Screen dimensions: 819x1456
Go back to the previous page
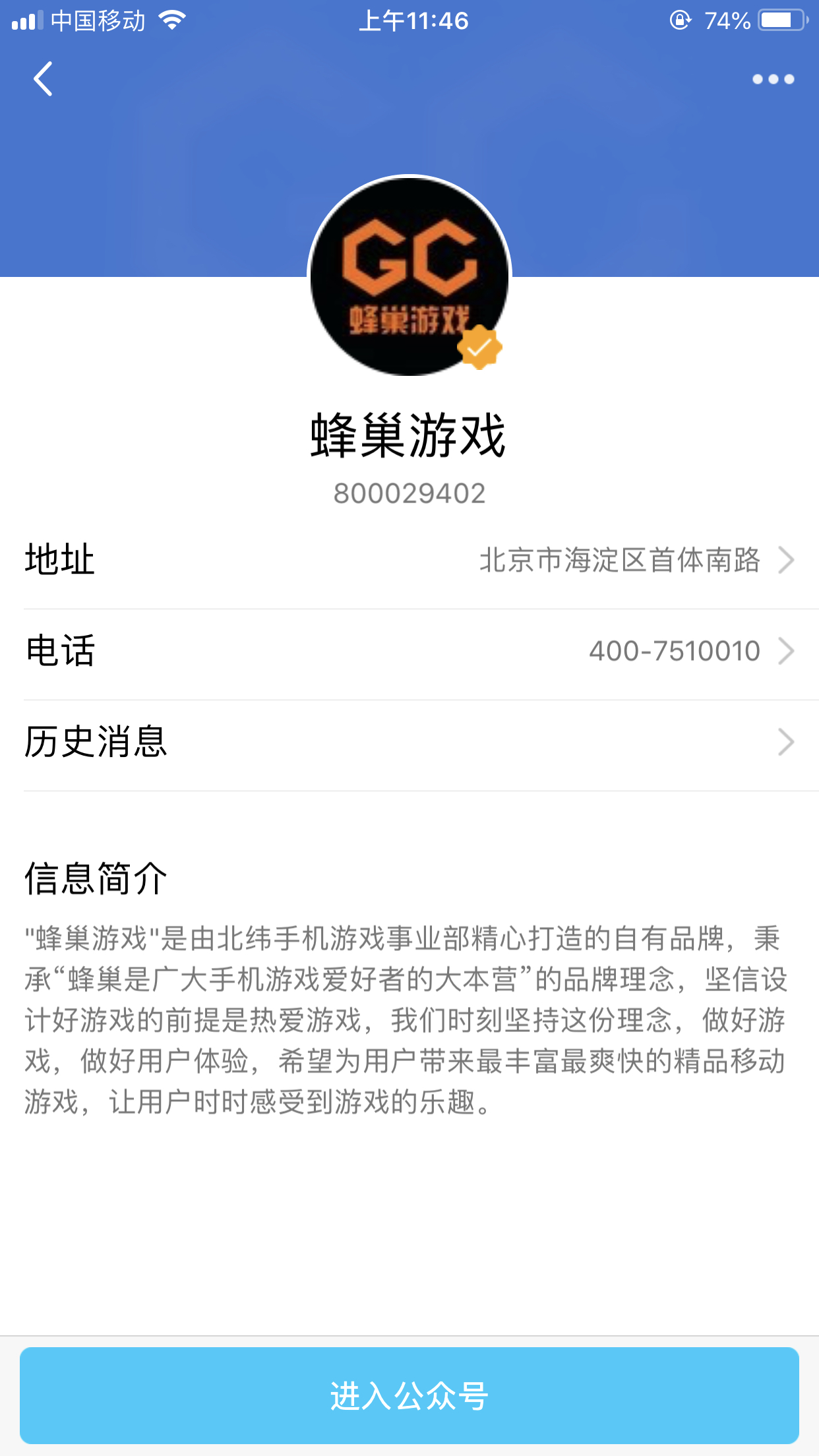coord(44,79)
